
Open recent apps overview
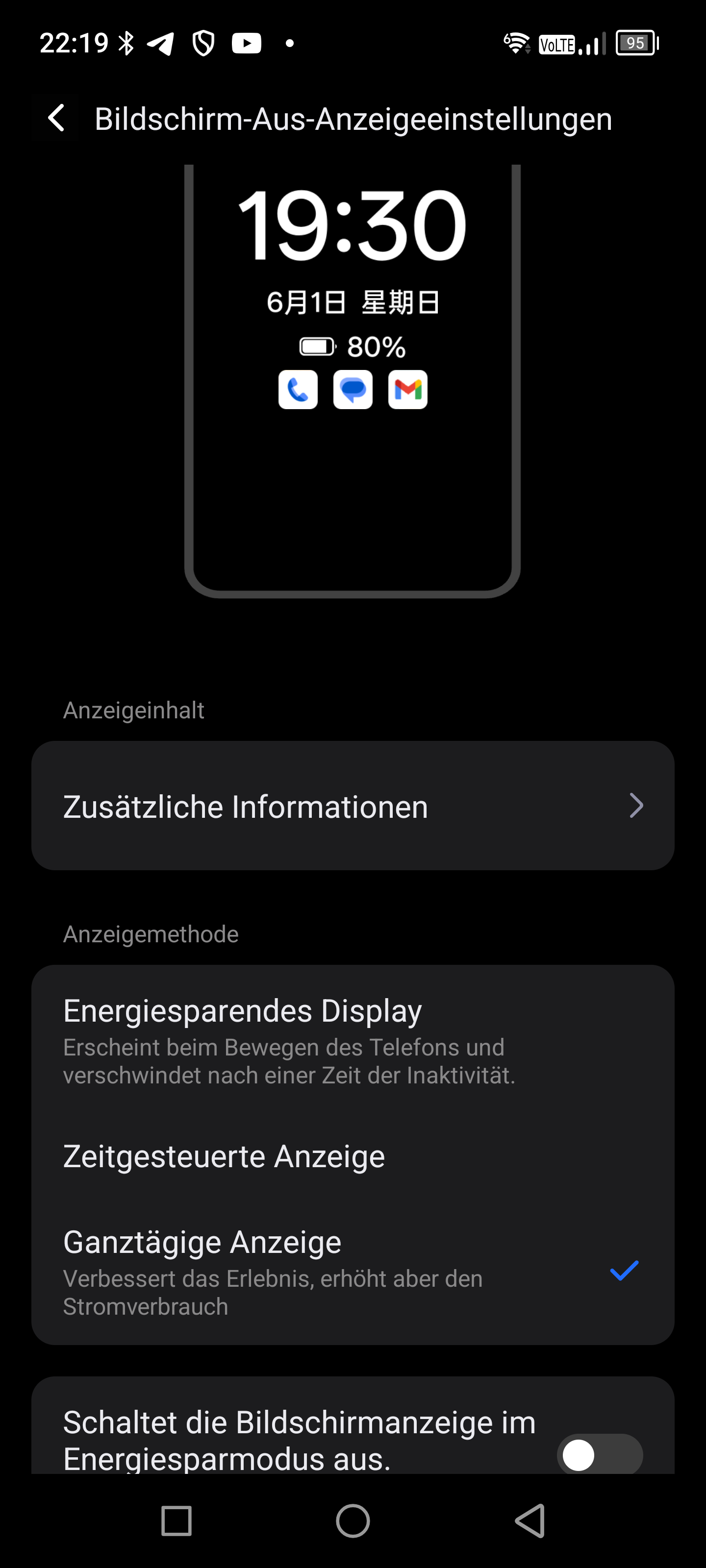(x=176, y=1520)
